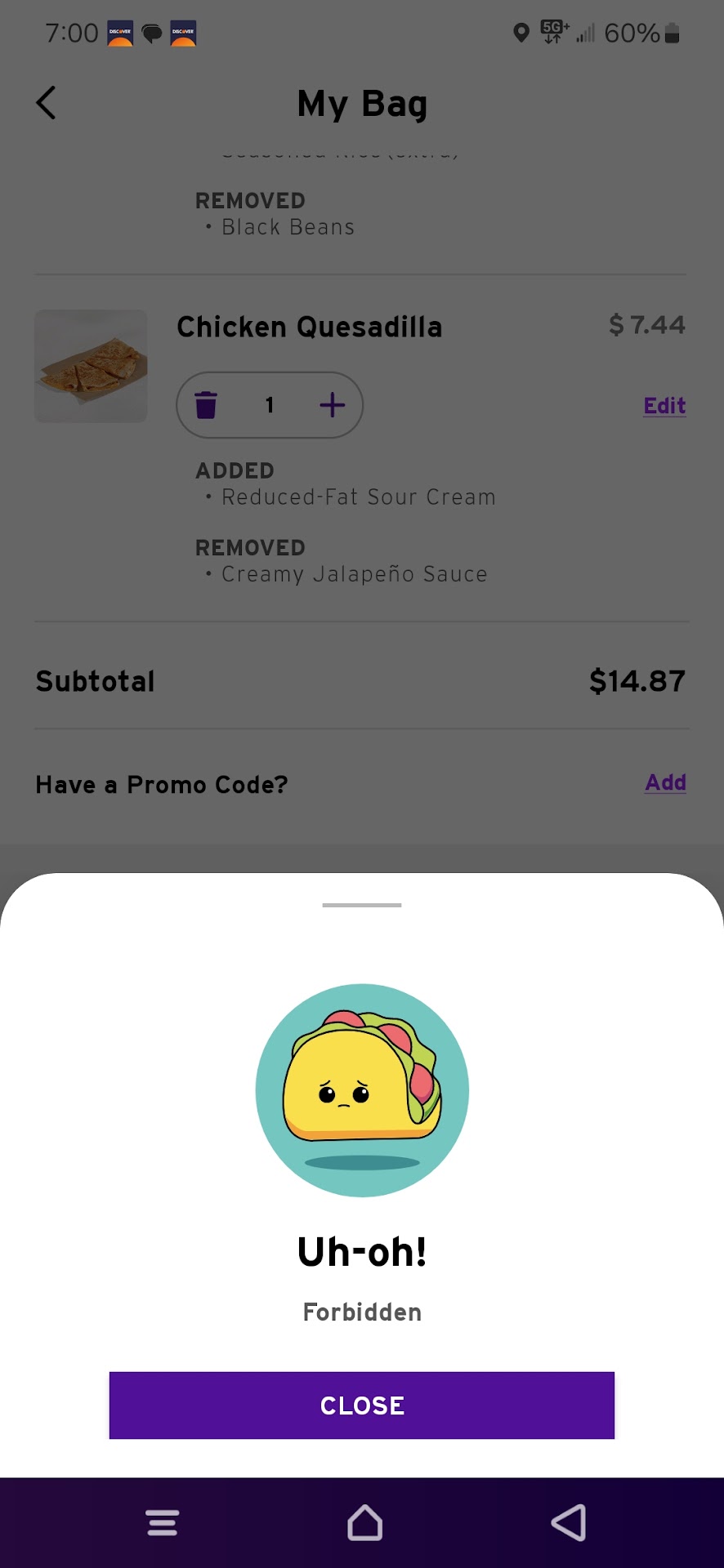Open the recent apps view
Viewport: 724px width, 1568px height.
pos(162,1523)
